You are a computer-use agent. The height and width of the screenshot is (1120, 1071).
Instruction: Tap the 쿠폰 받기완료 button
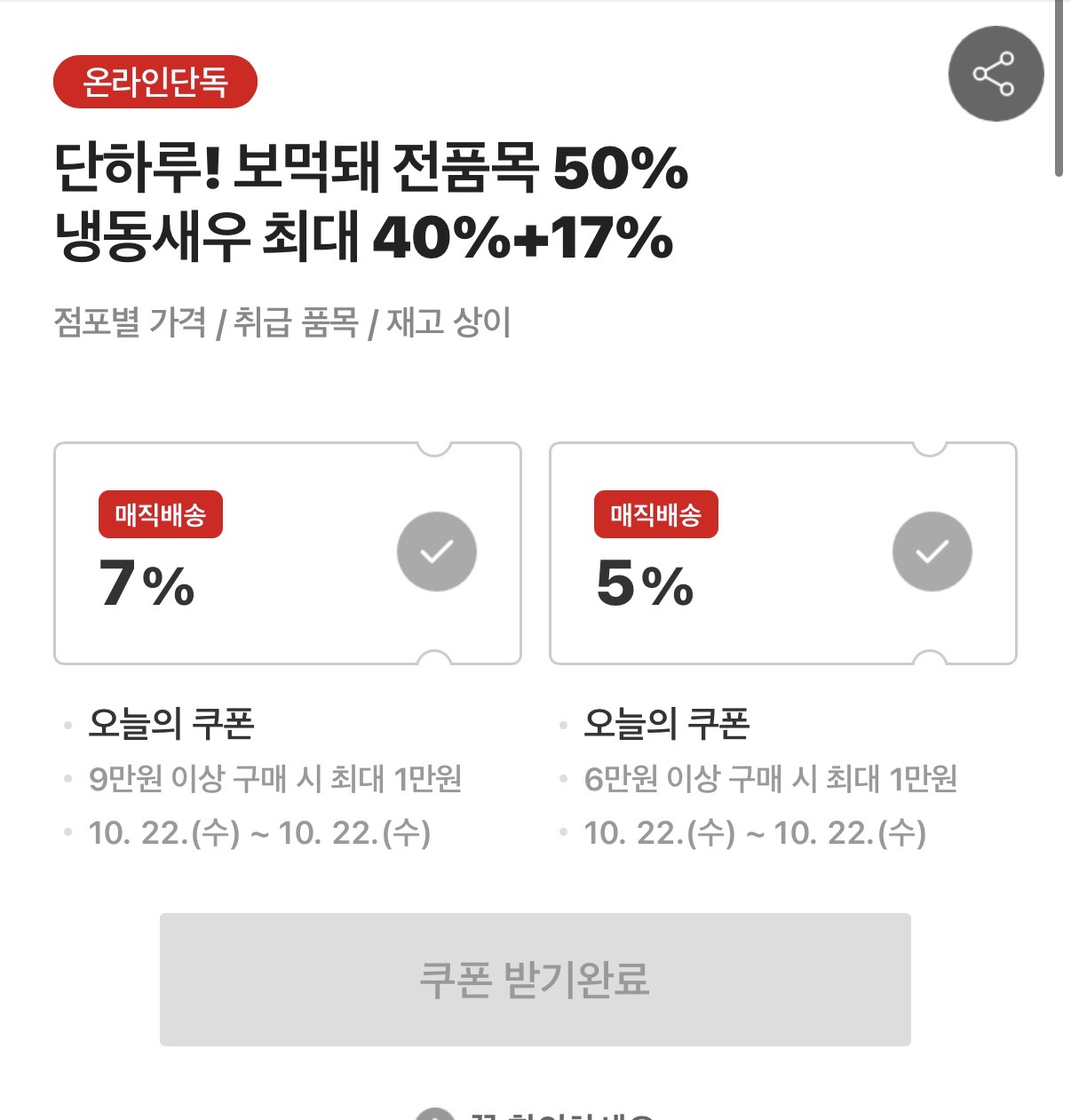pyautogui.click(x=535, y=979)
